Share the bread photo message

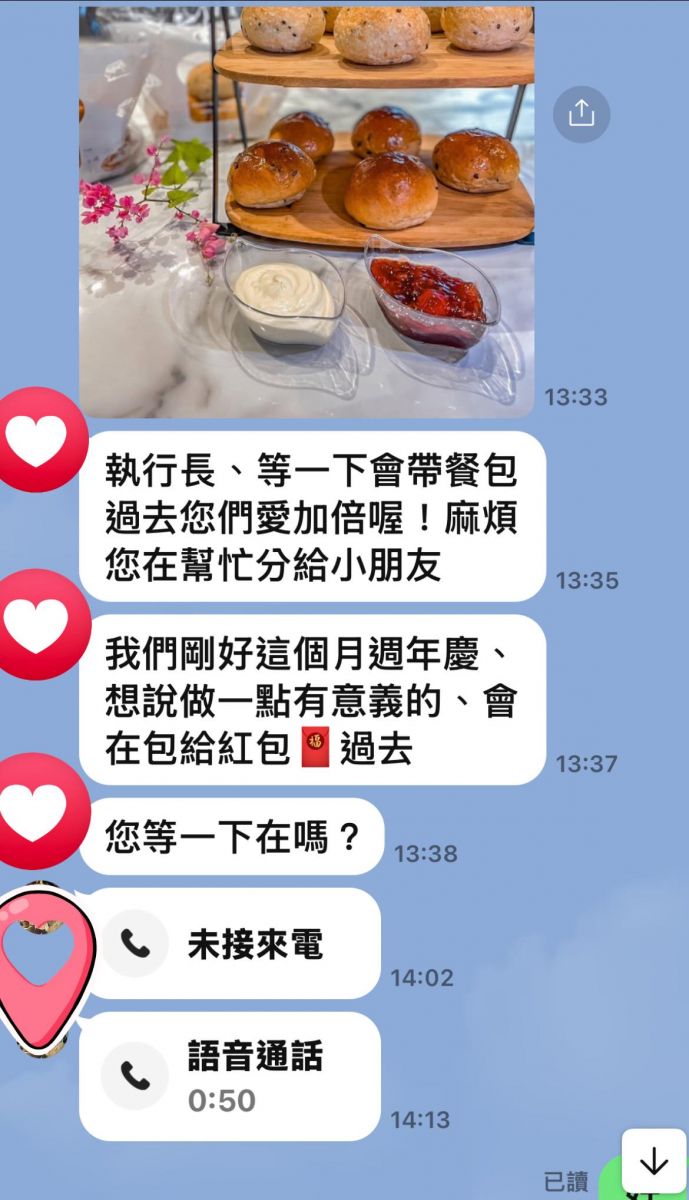point(581,114)
